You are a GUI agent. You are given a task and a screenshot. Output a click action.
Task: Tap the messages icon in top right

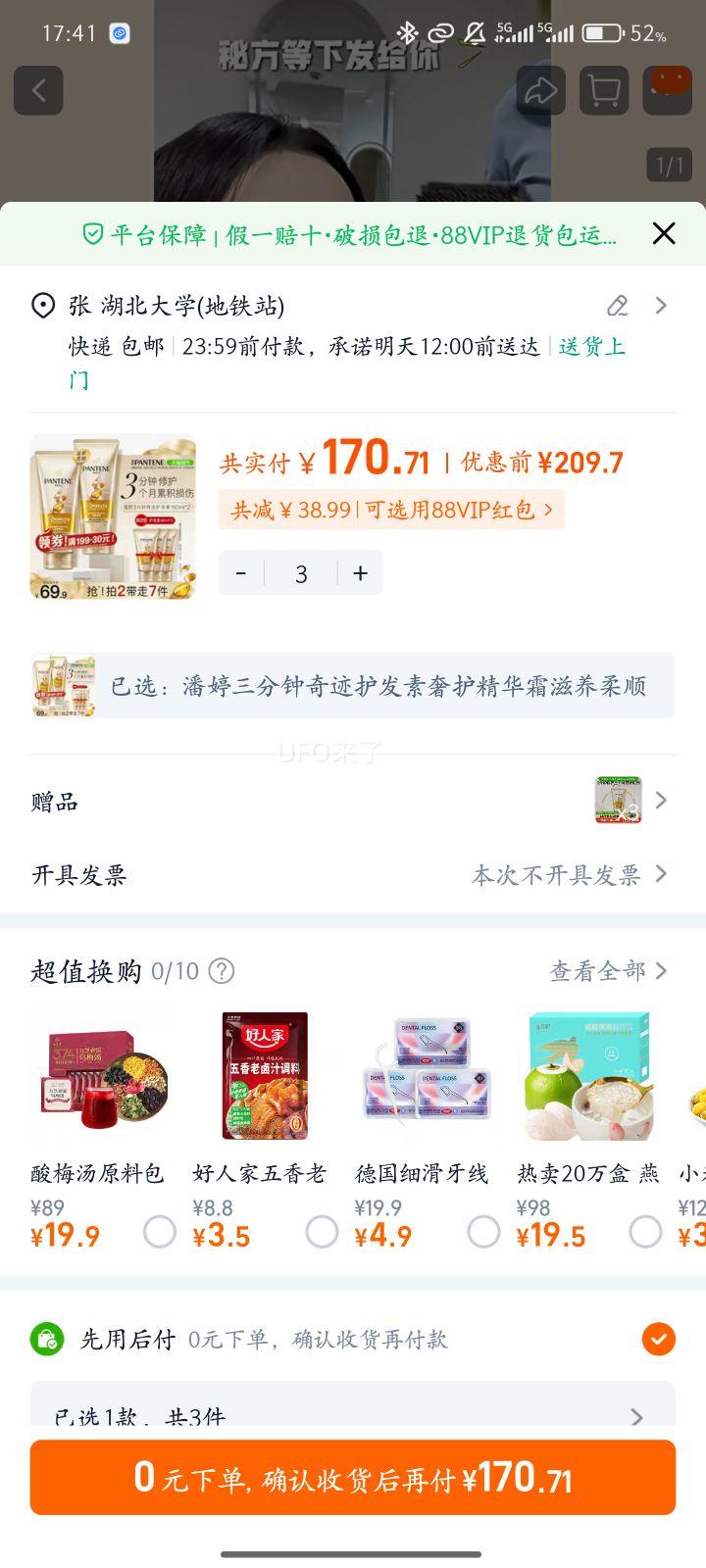click(x=668, y=90)
